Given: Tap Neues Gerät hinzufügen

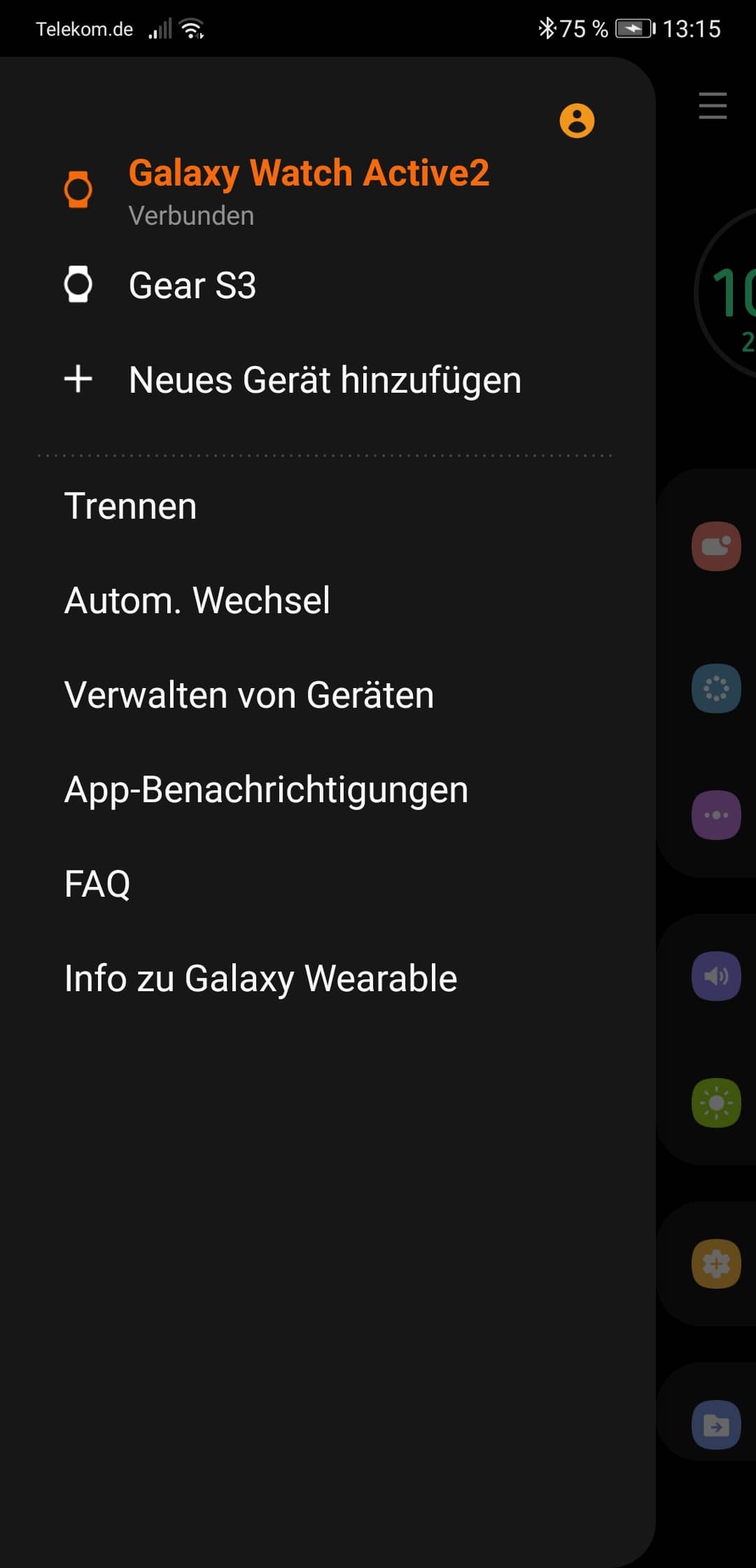Looking at the screenshot, I should click(324, 380).
